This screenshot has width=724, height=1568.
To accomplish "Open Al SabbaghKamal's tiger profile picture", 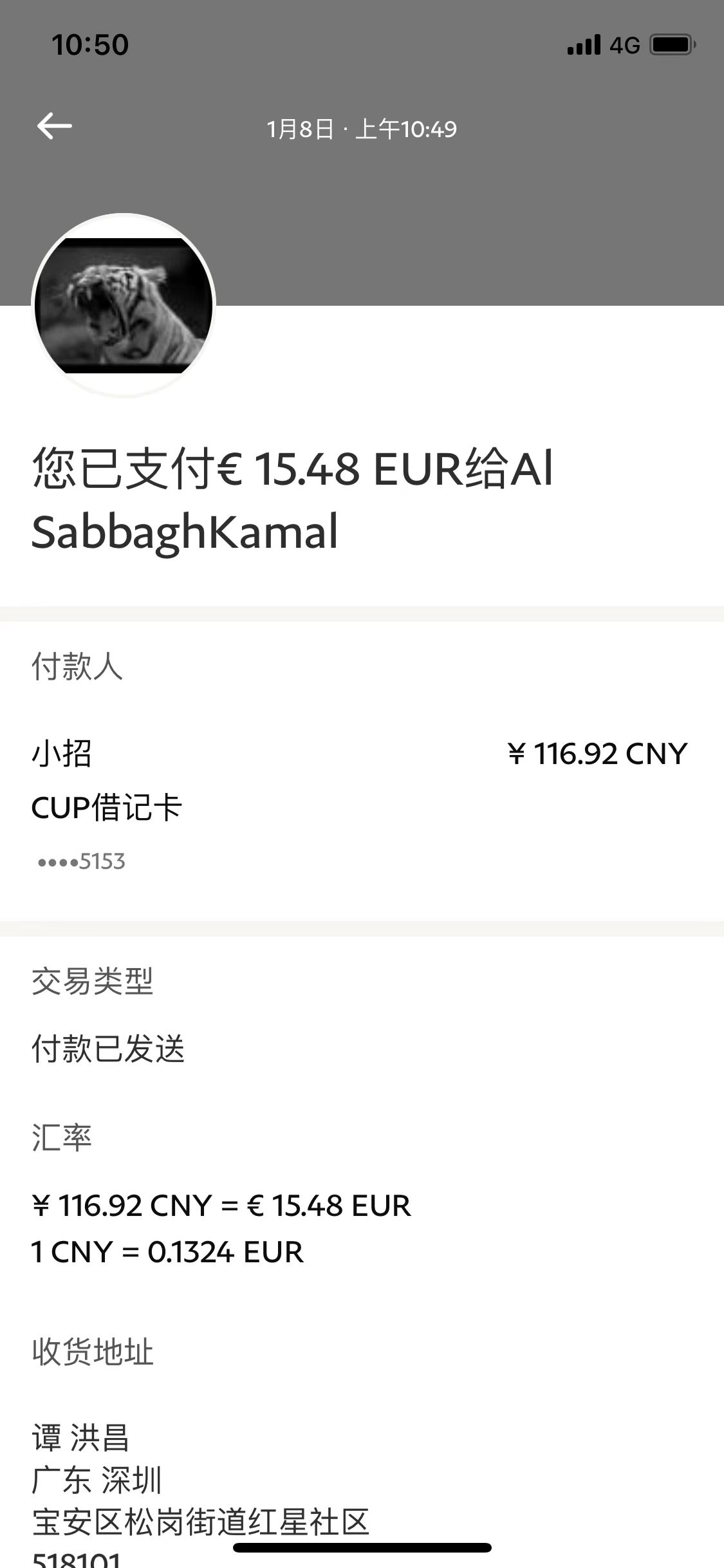I will (124, 305).
